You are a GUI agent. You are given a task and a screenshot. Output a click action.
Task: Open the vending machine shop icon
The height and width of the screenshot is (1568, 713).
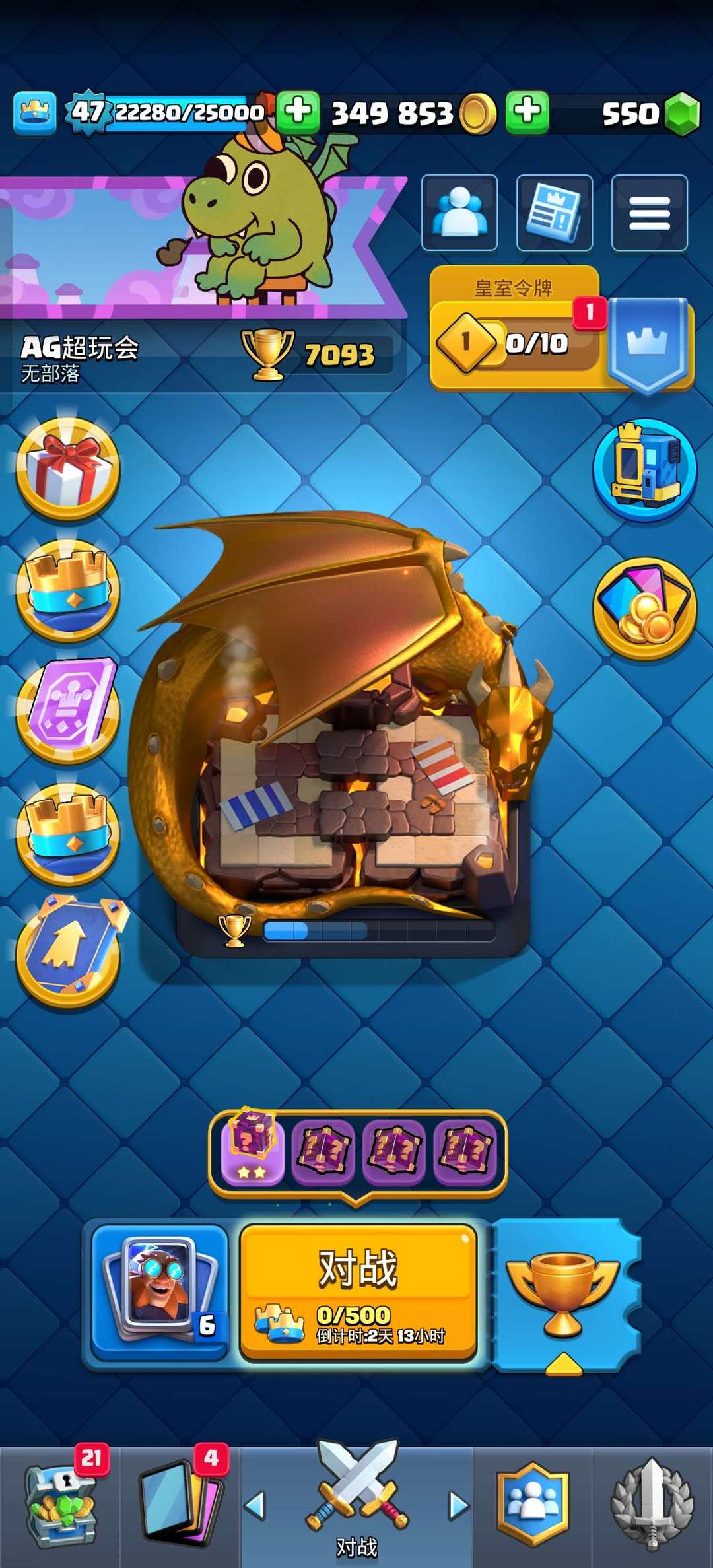click(645, 469)
